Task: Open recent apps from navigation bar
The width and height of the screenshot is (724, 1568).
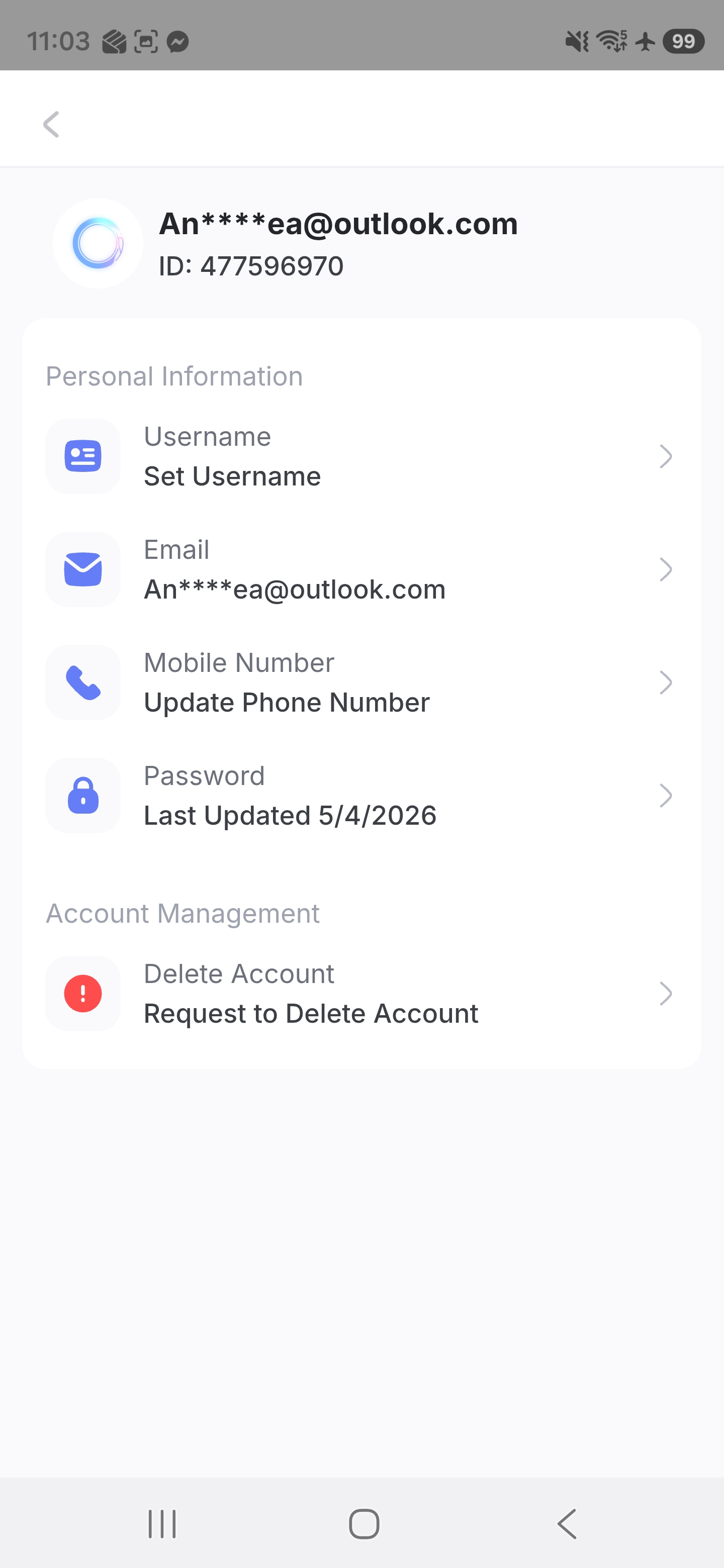Action: point(162,1524)
